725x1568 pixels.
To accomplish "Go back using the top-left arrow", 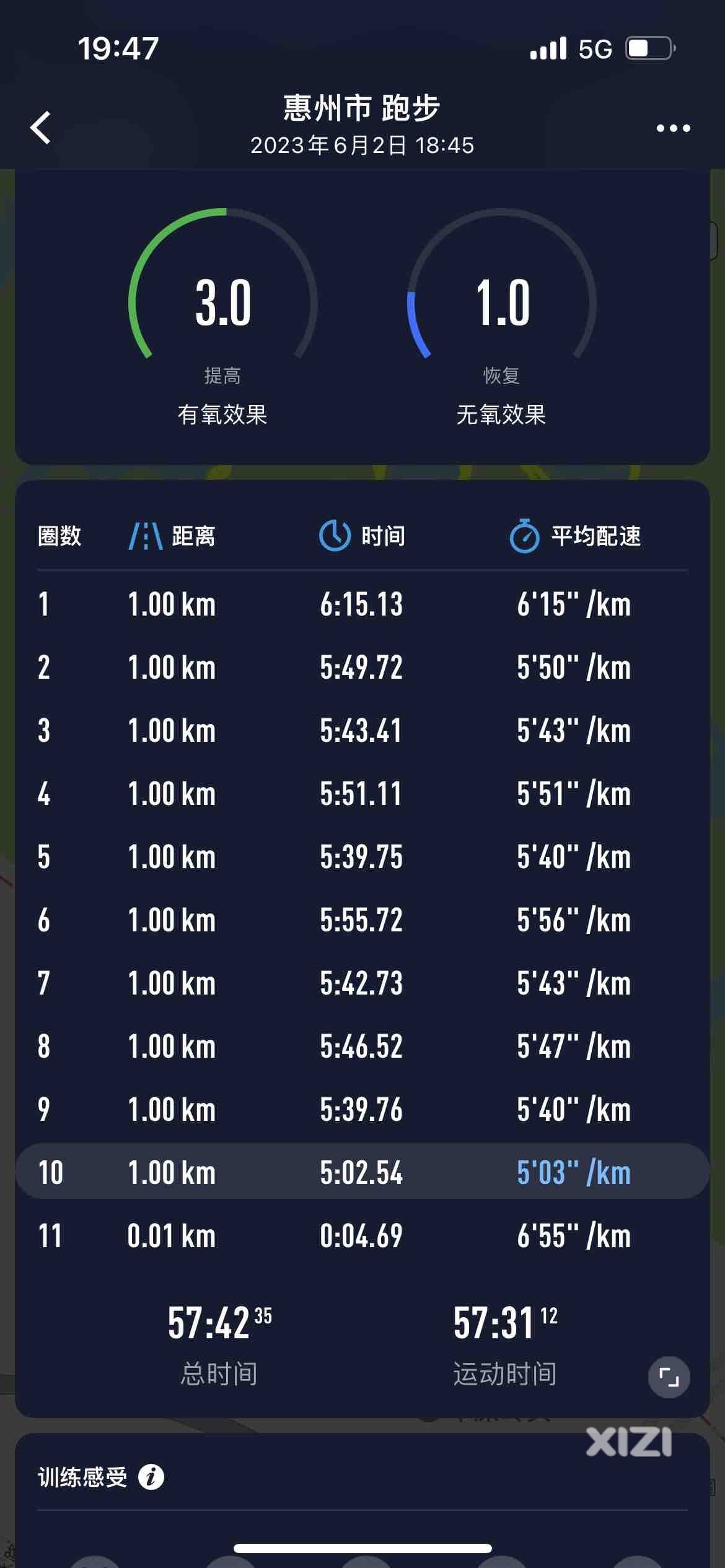I will click(x=41, y=128).
